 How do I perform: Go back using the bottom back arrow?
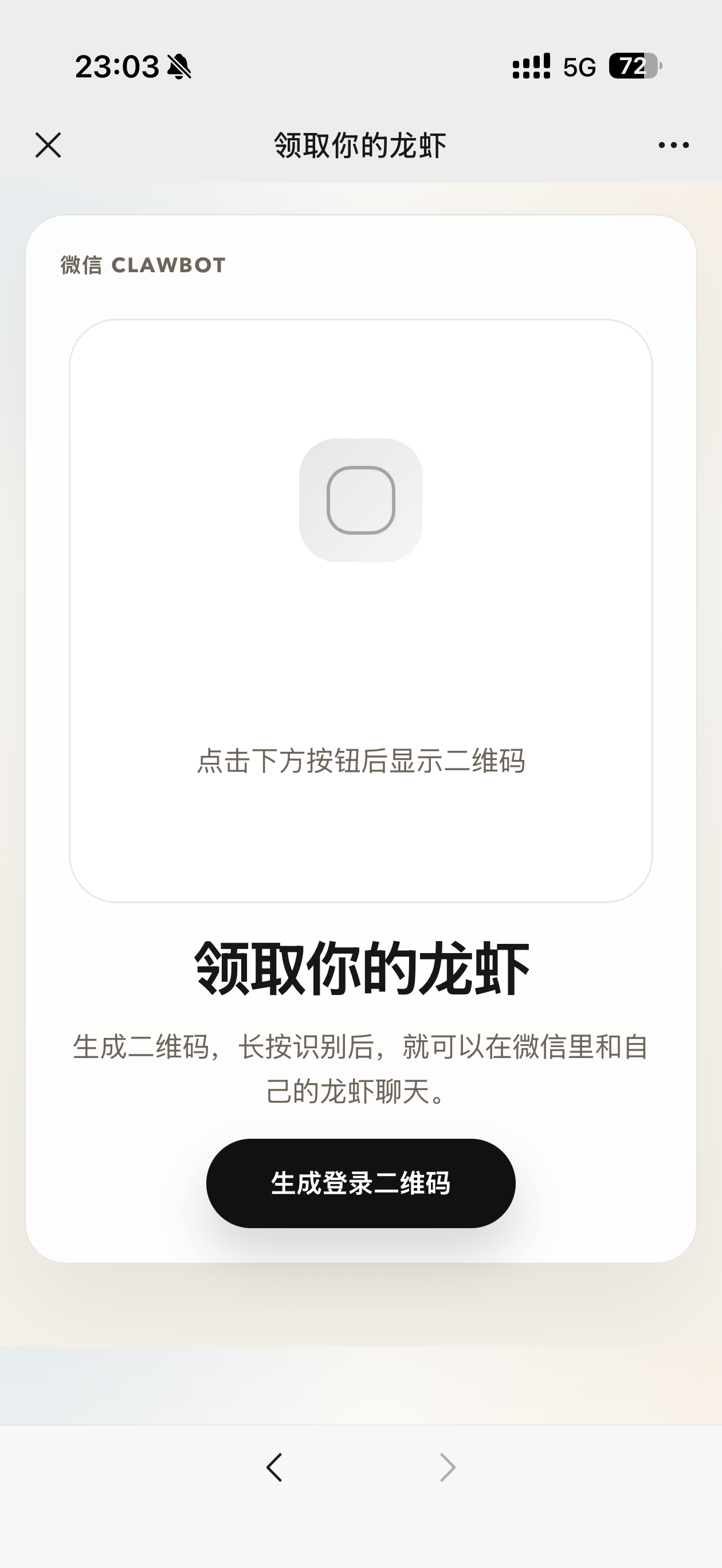pyautogui.click(x=274, y=1468)
